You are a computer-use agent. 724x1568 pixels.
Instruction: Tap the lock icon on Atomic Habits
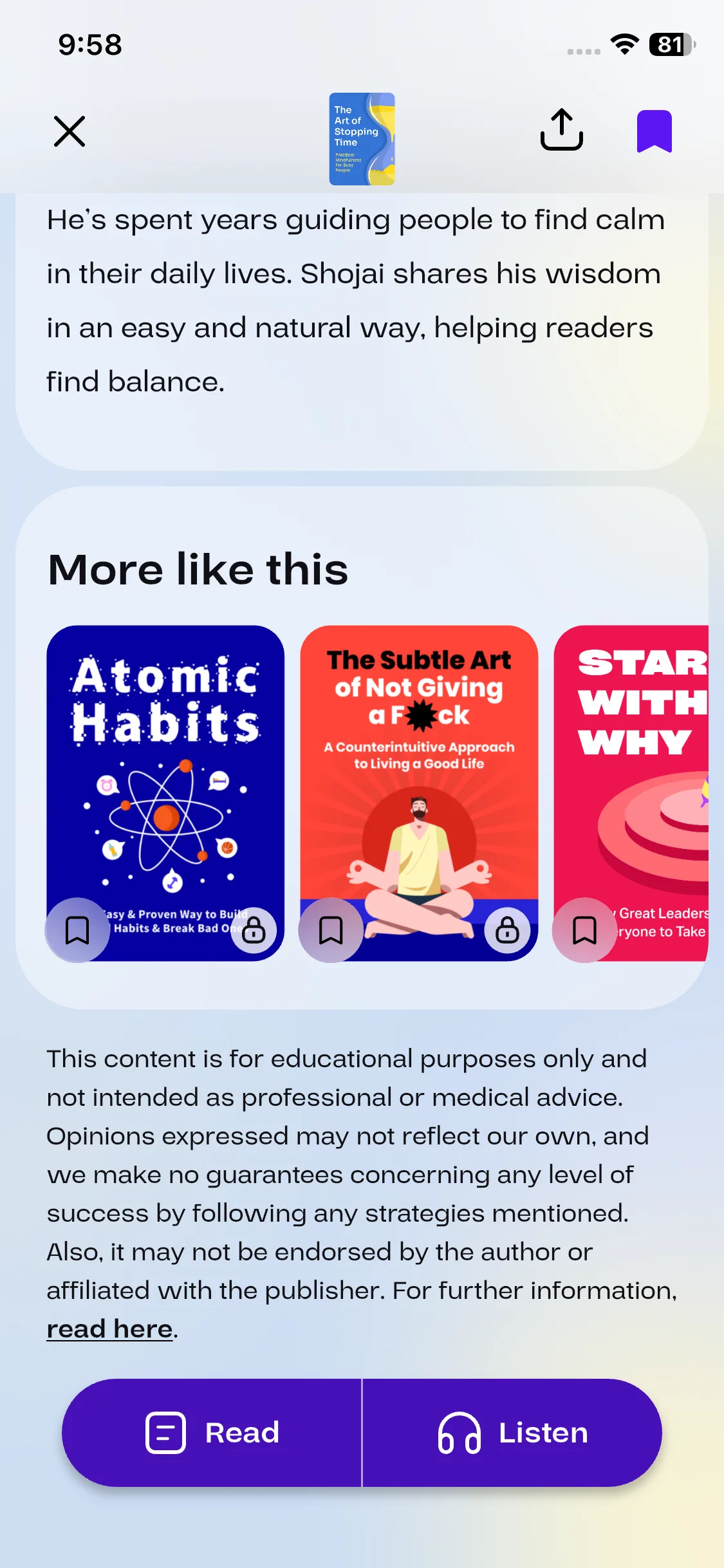[254, 930]
